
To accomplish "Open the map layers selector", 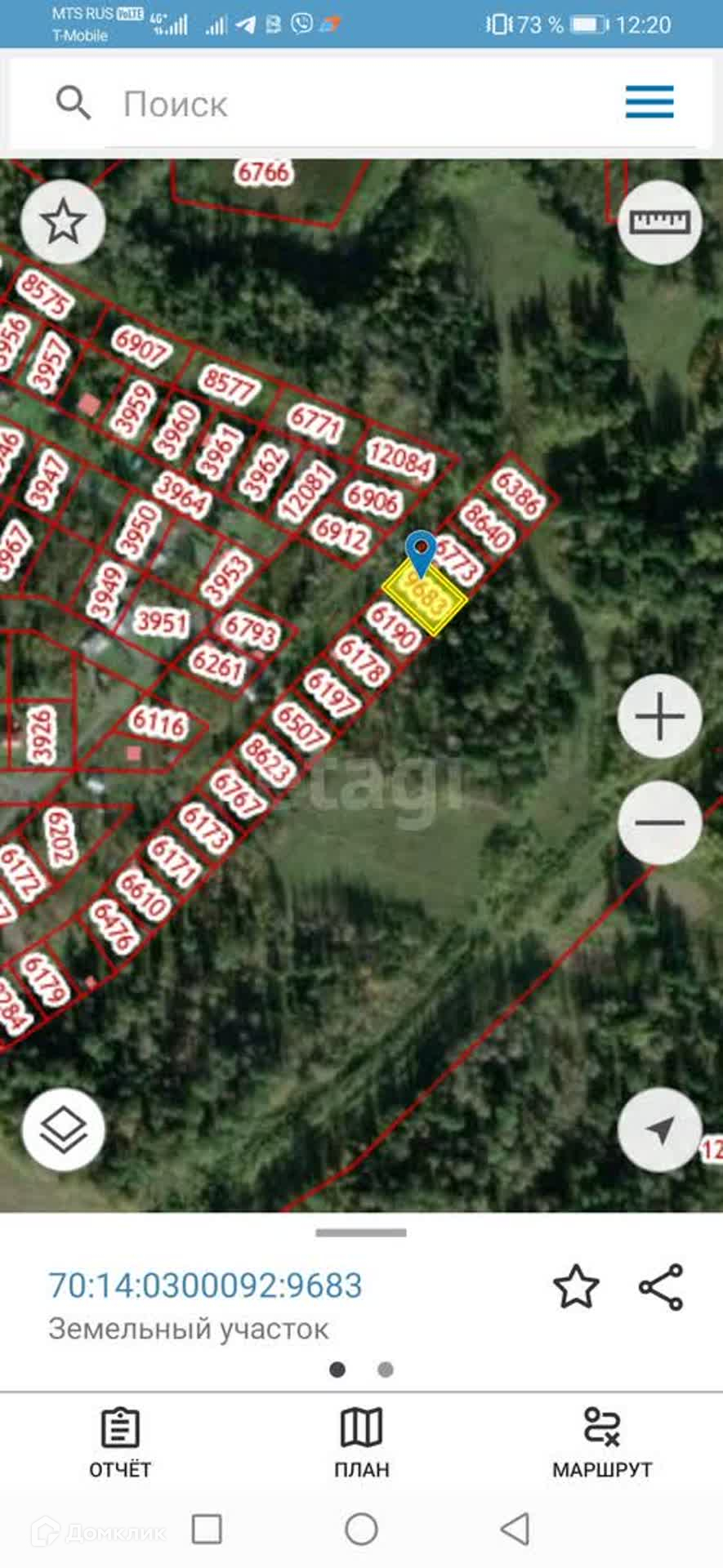I will [x=63, y=1130].
